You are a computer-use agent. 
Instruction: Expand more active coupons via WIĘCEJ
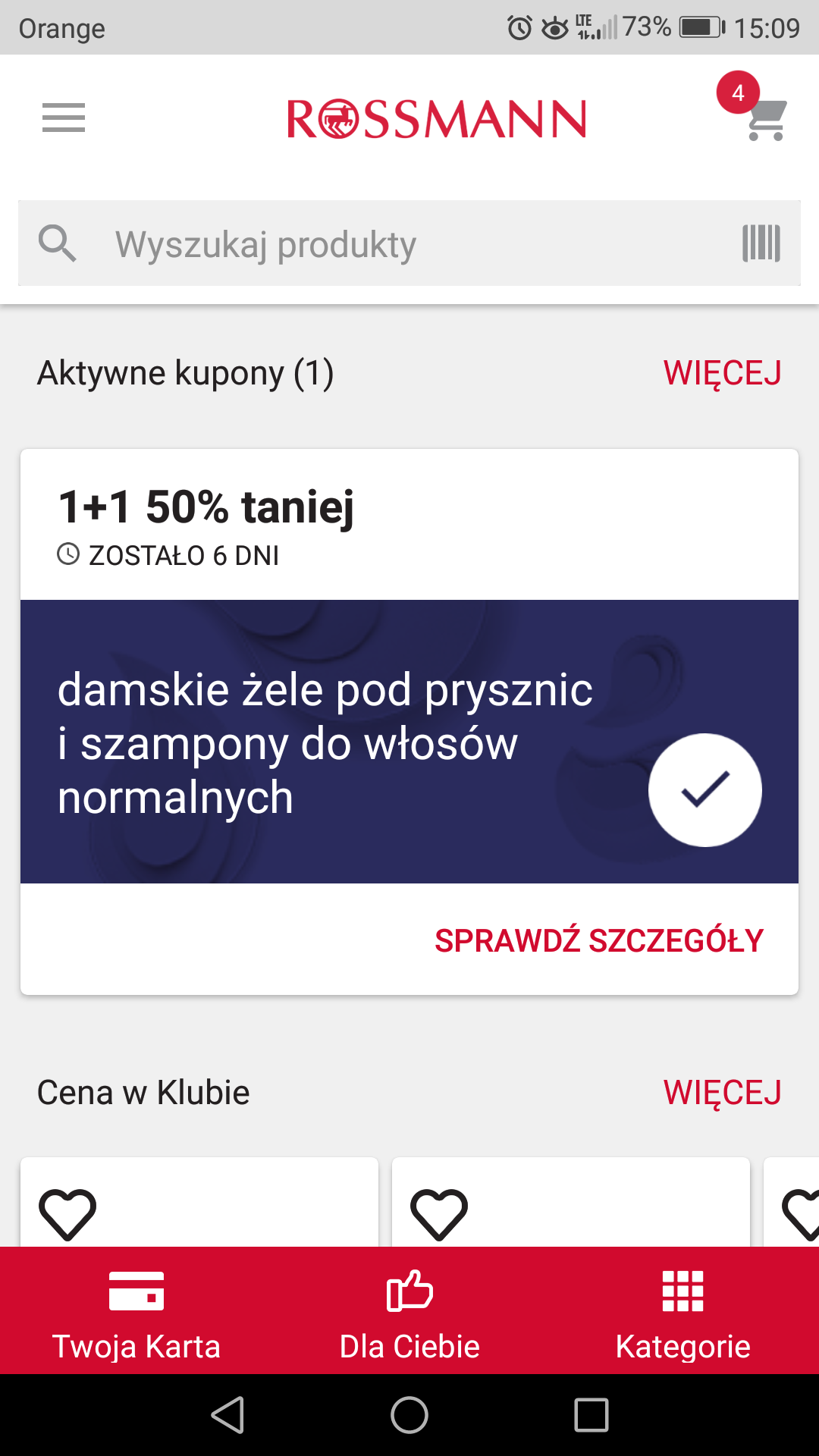[x=723, y=372]
